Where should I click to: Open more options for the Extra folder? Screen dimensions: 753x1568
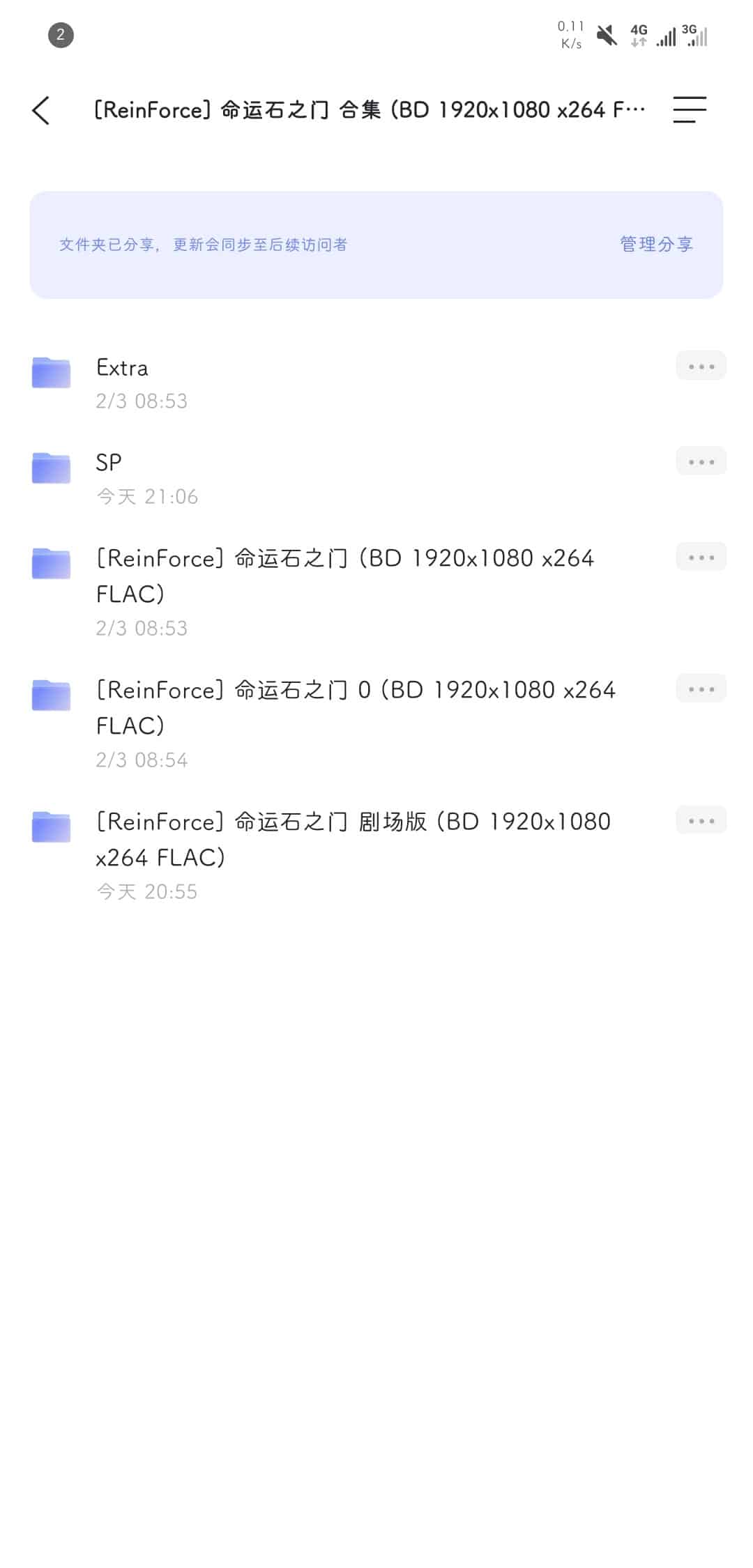701,366
